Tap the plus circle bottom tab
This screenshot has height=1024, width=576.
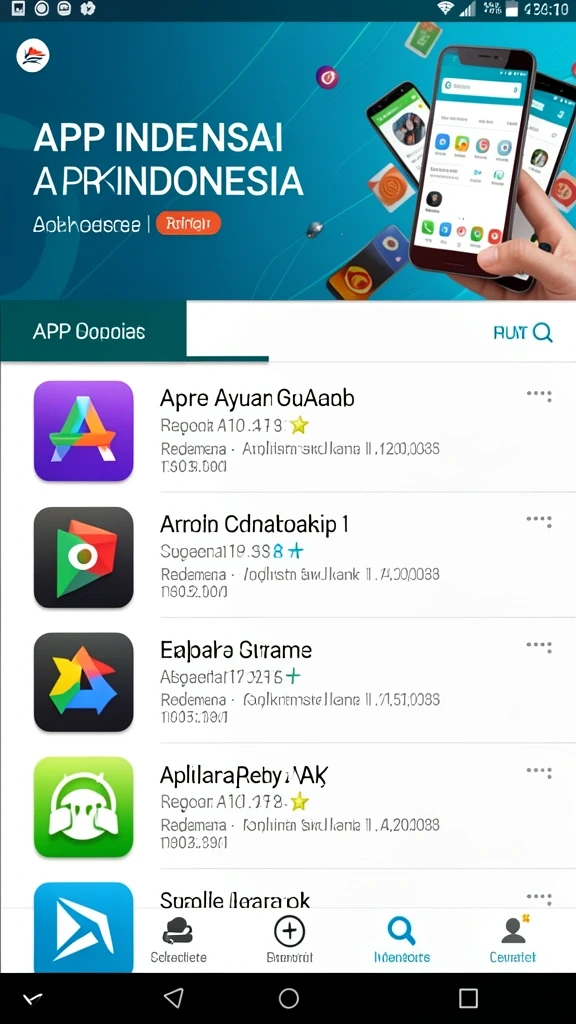pyautogui.click(x=289, y=939)
